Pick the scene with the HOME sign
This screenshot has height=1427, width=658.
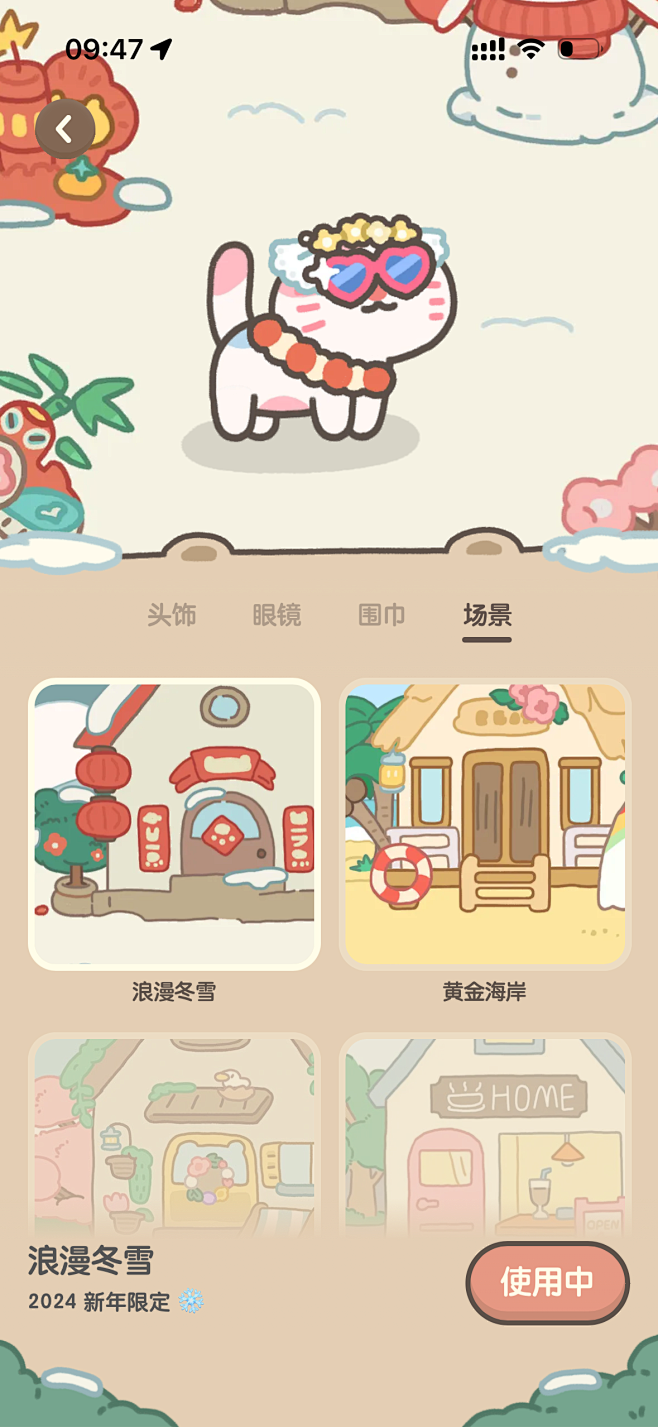485,1135
